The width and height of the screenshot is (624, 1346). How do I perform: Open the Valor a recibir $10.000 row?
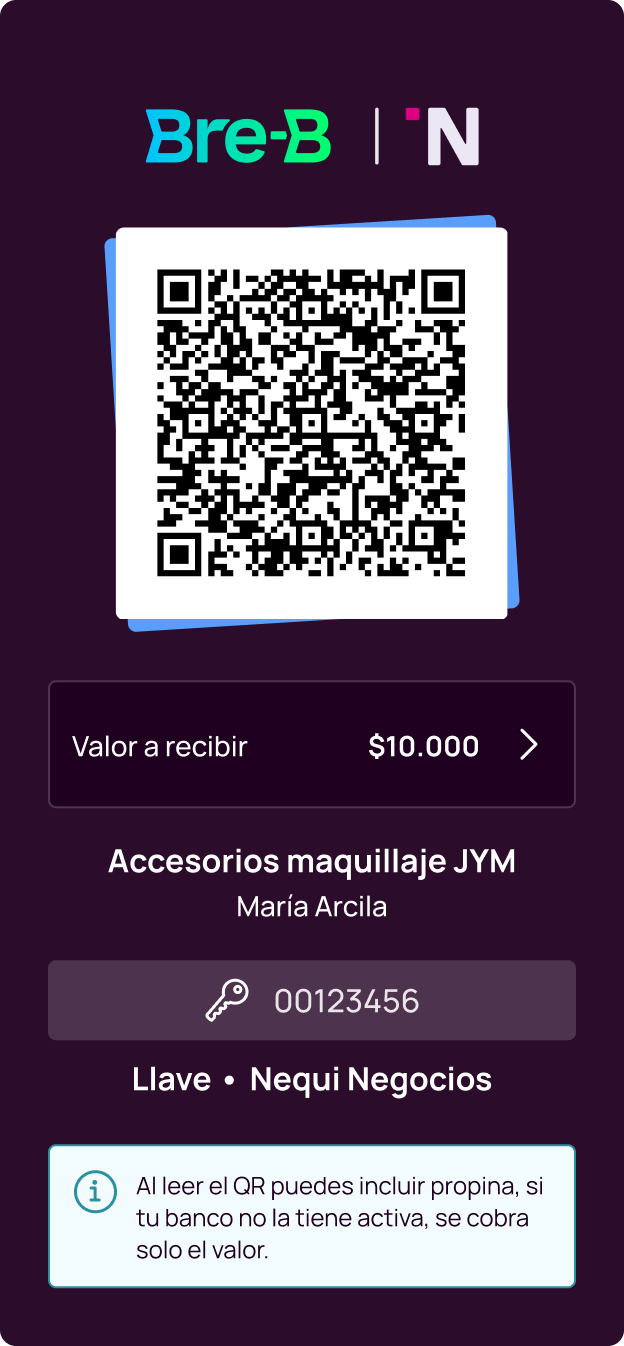pyautogui.click(x=312, y=744)
